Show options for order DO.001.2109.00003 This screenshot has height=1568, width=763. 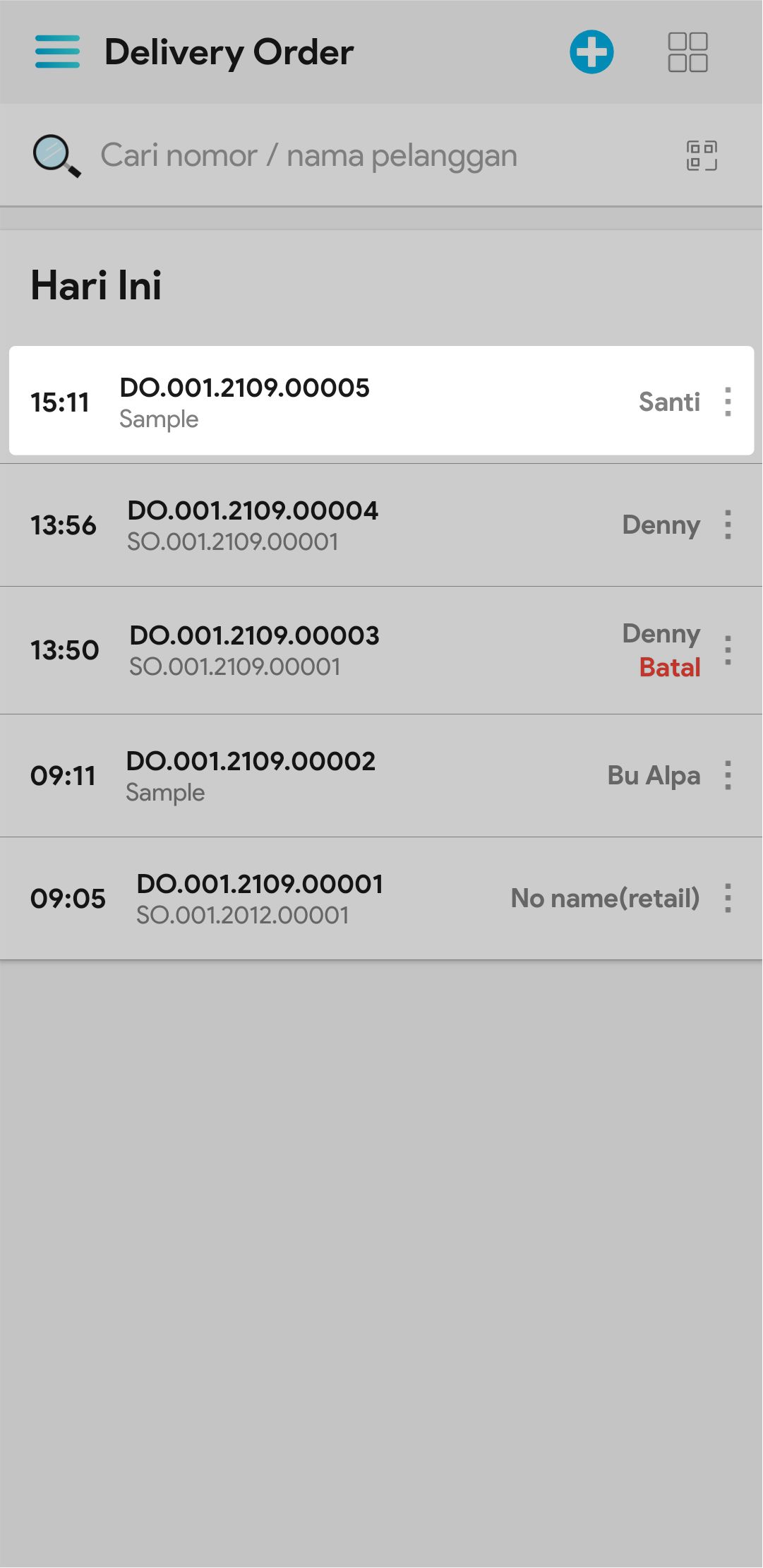728,650
